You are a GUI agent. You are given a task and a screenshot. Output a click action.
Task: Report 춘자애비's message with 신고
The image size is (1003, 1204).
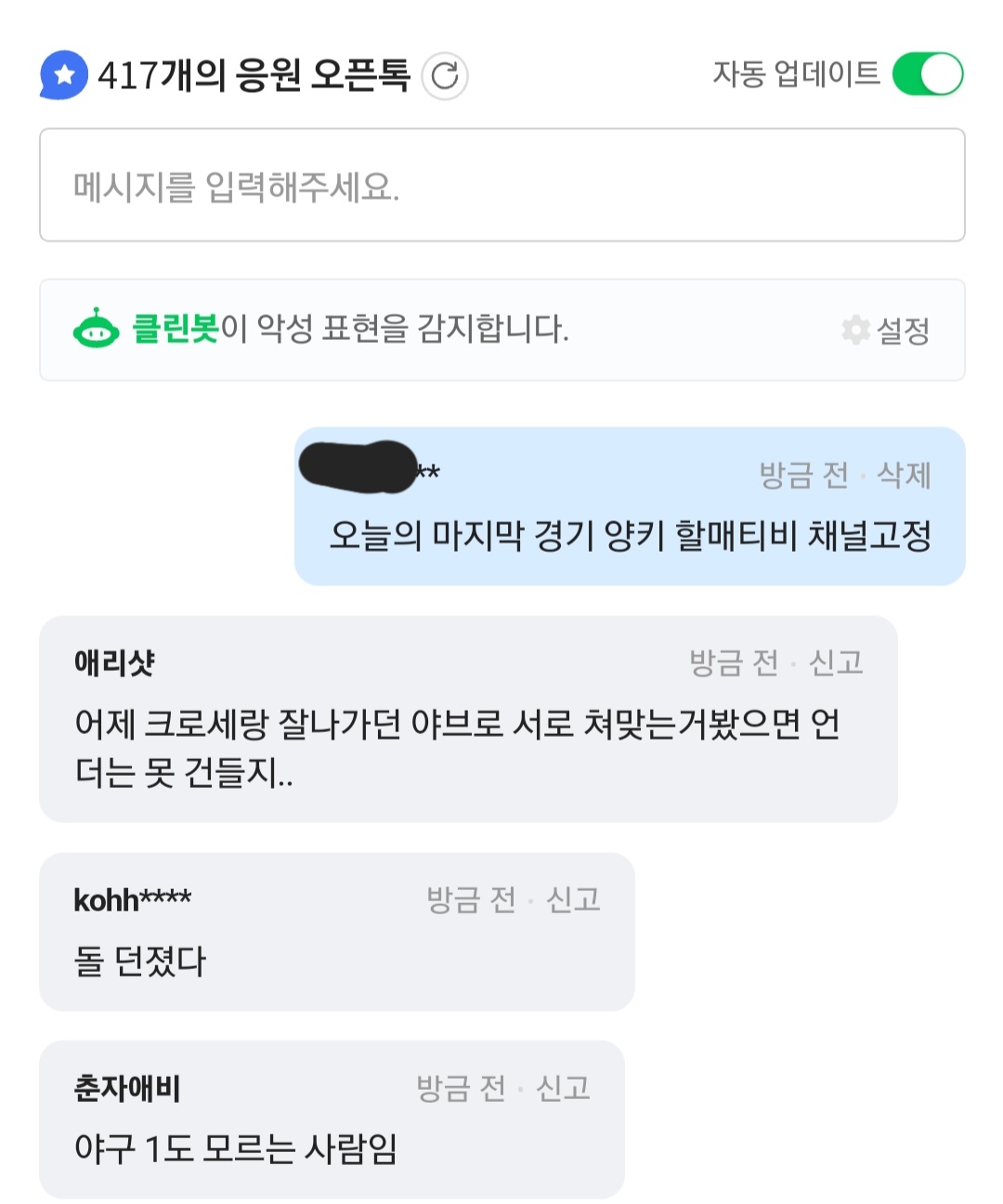[563, 1088]
